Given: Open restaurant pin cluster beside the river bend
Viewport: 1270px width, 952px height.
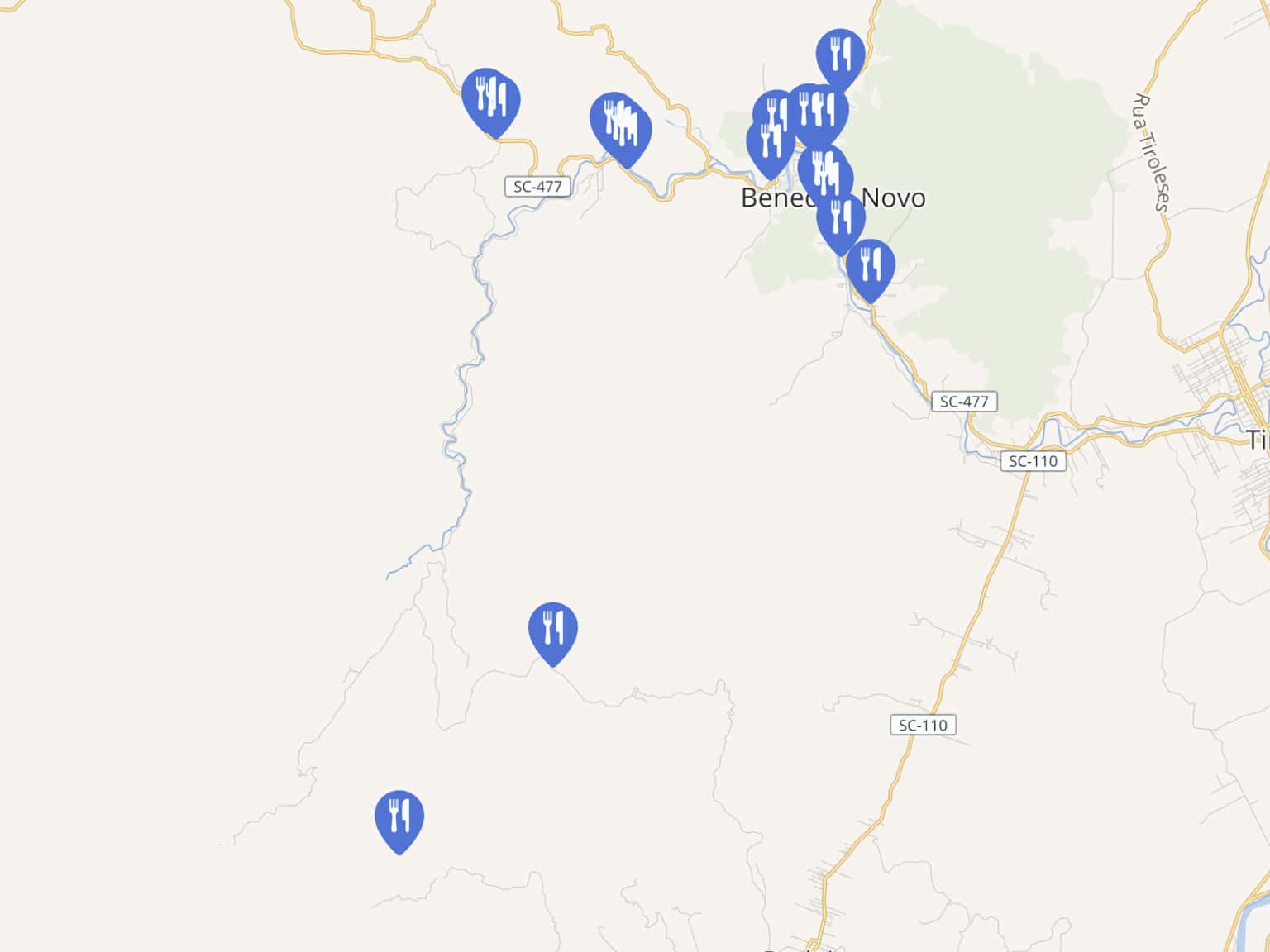Looking at the screenshot, I should point(620,125).
